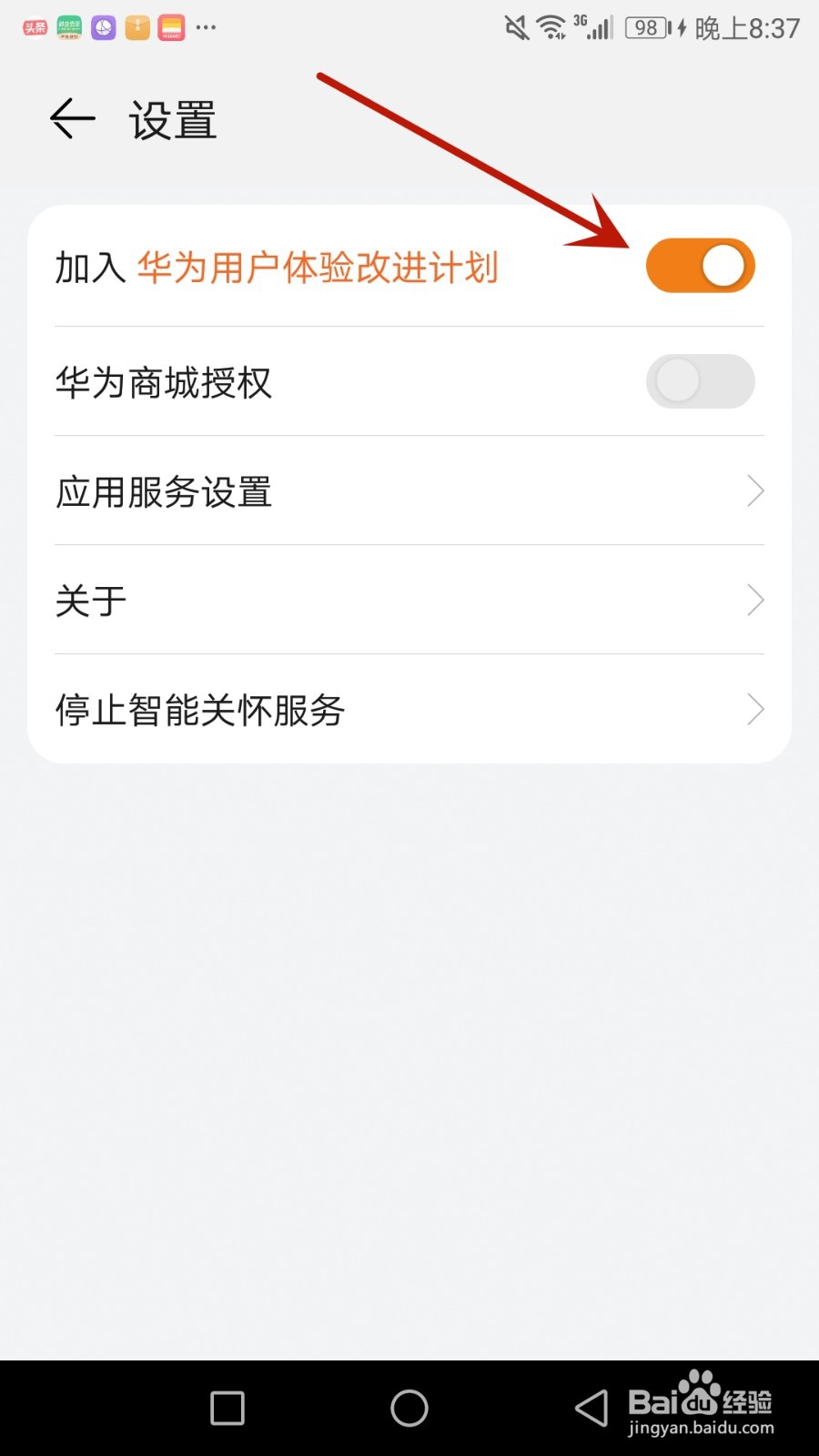Tap the 98% battery indicator

[x=646, y=27]
